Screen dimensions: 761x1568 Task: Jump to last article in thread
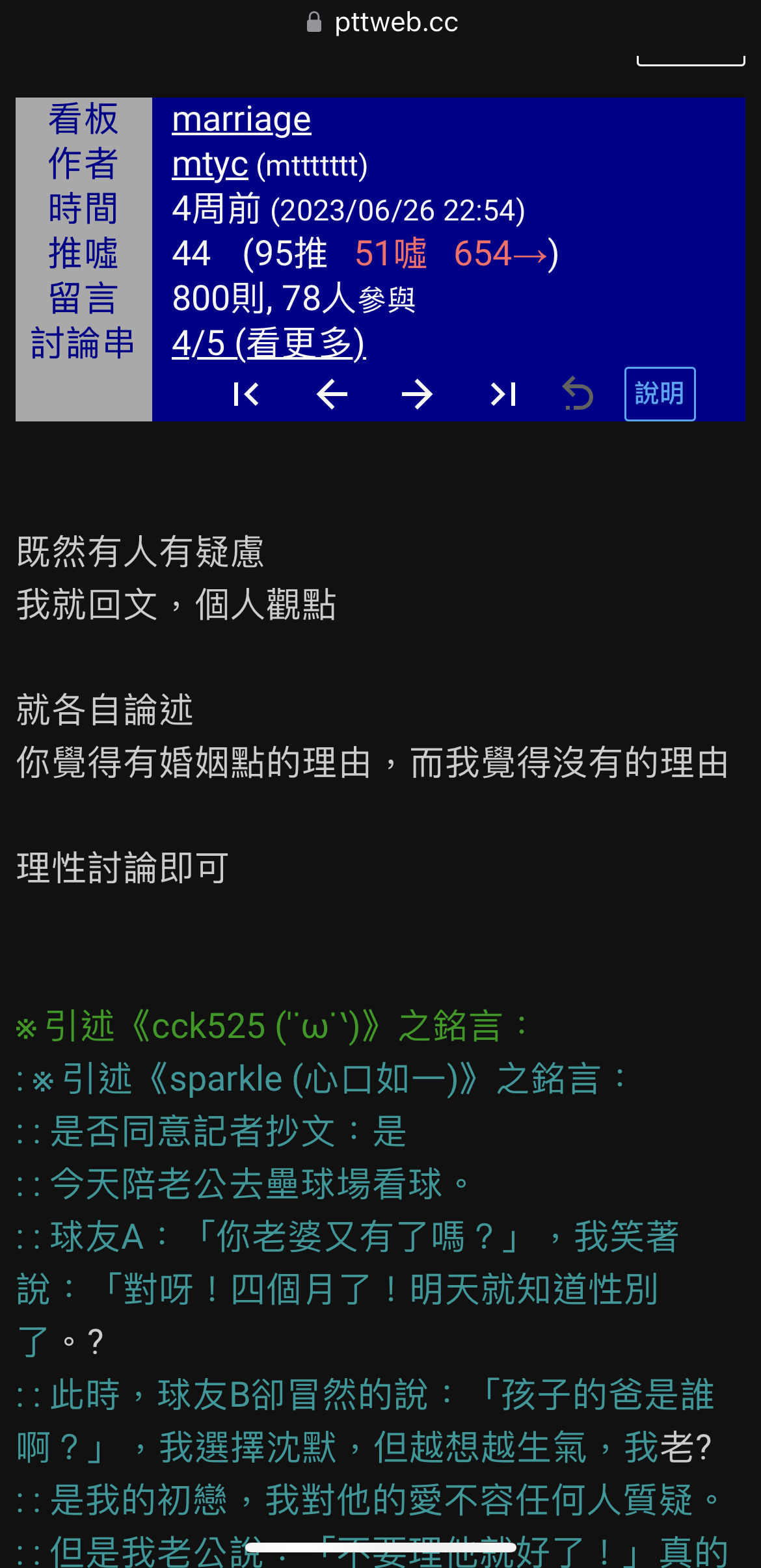tap(503, 394)
